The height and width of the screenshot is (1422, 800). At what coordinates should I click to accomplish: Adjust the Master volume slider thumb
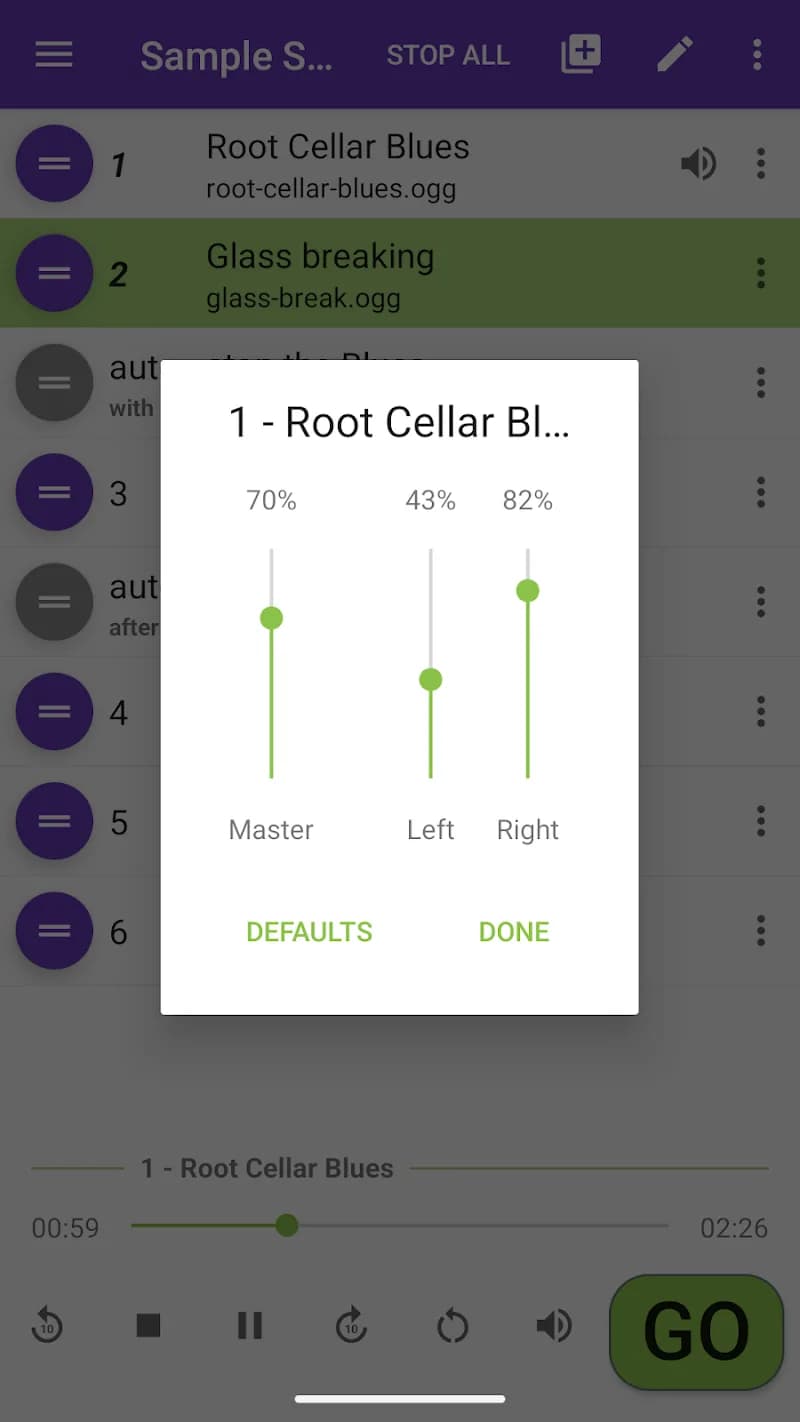pos(271,617)
